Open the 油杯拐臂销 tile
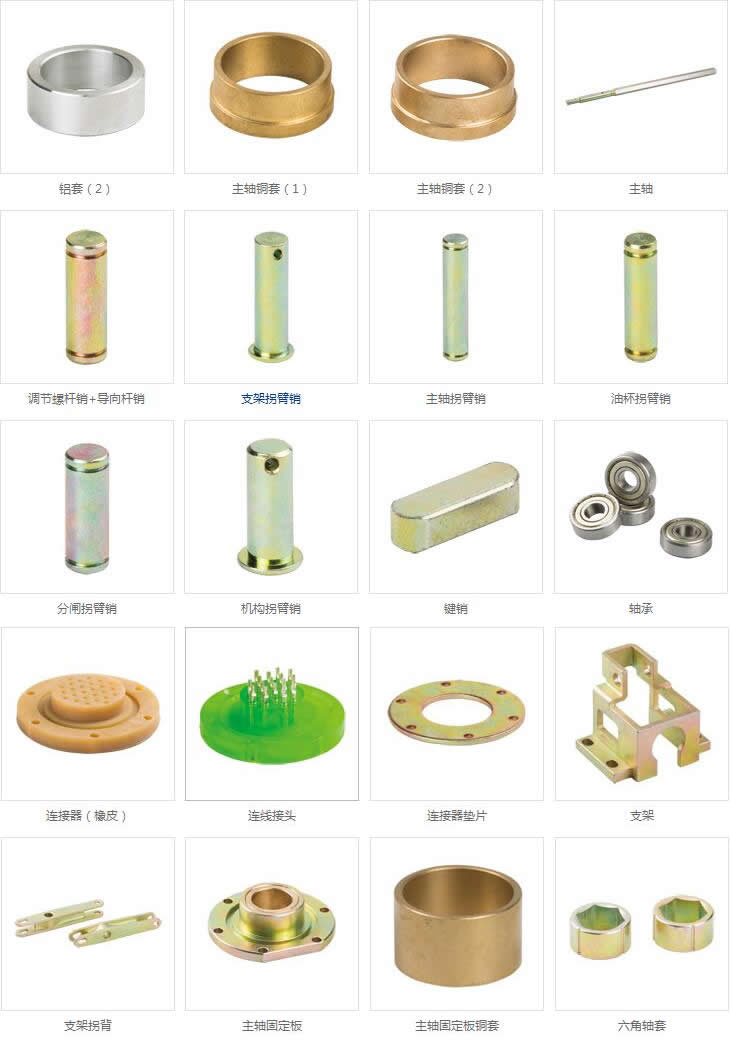Screen dimensions: 730x1057 (x=641, y=297)
